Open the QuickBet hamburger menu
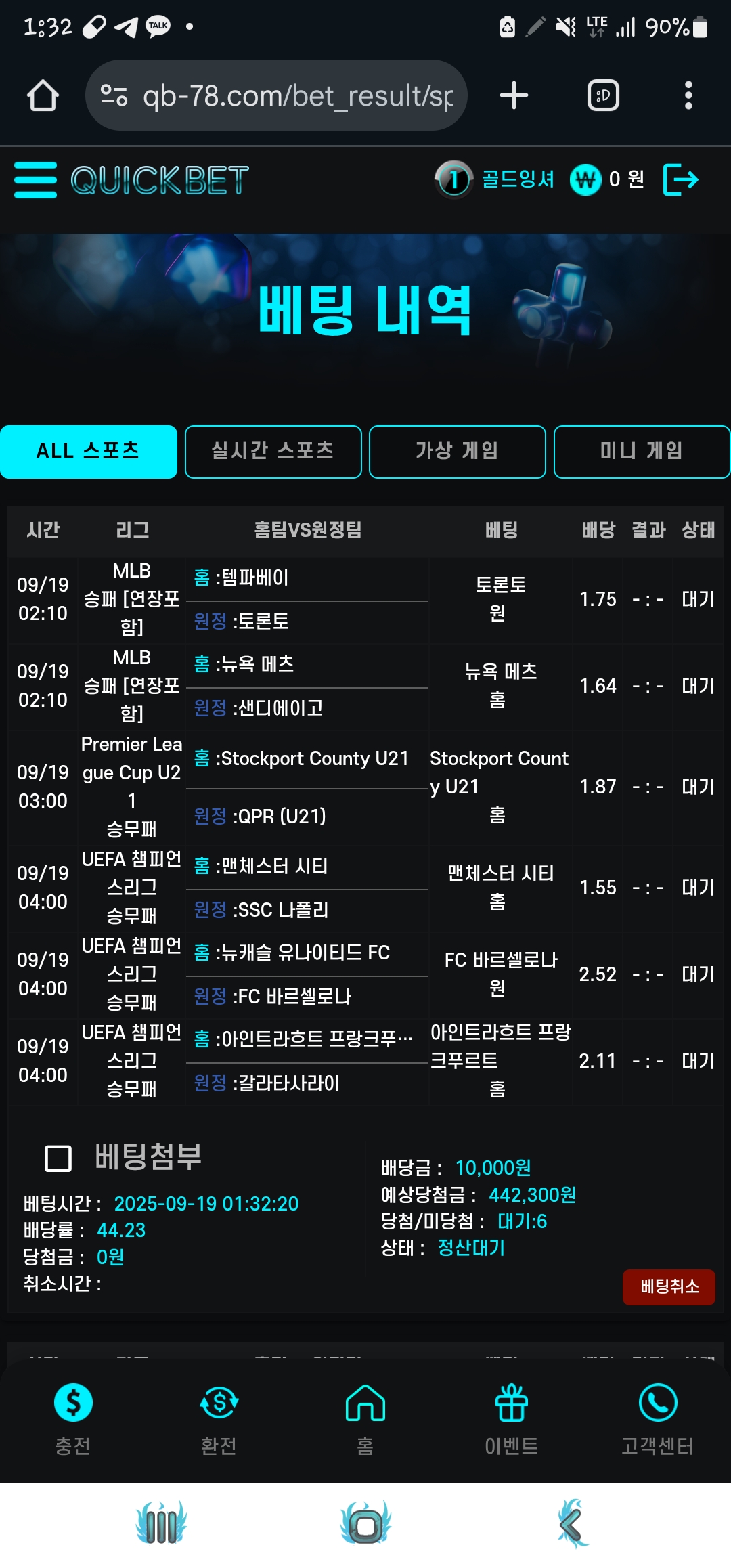Viewport: 731px width, 1568px height. pos(35,179)
